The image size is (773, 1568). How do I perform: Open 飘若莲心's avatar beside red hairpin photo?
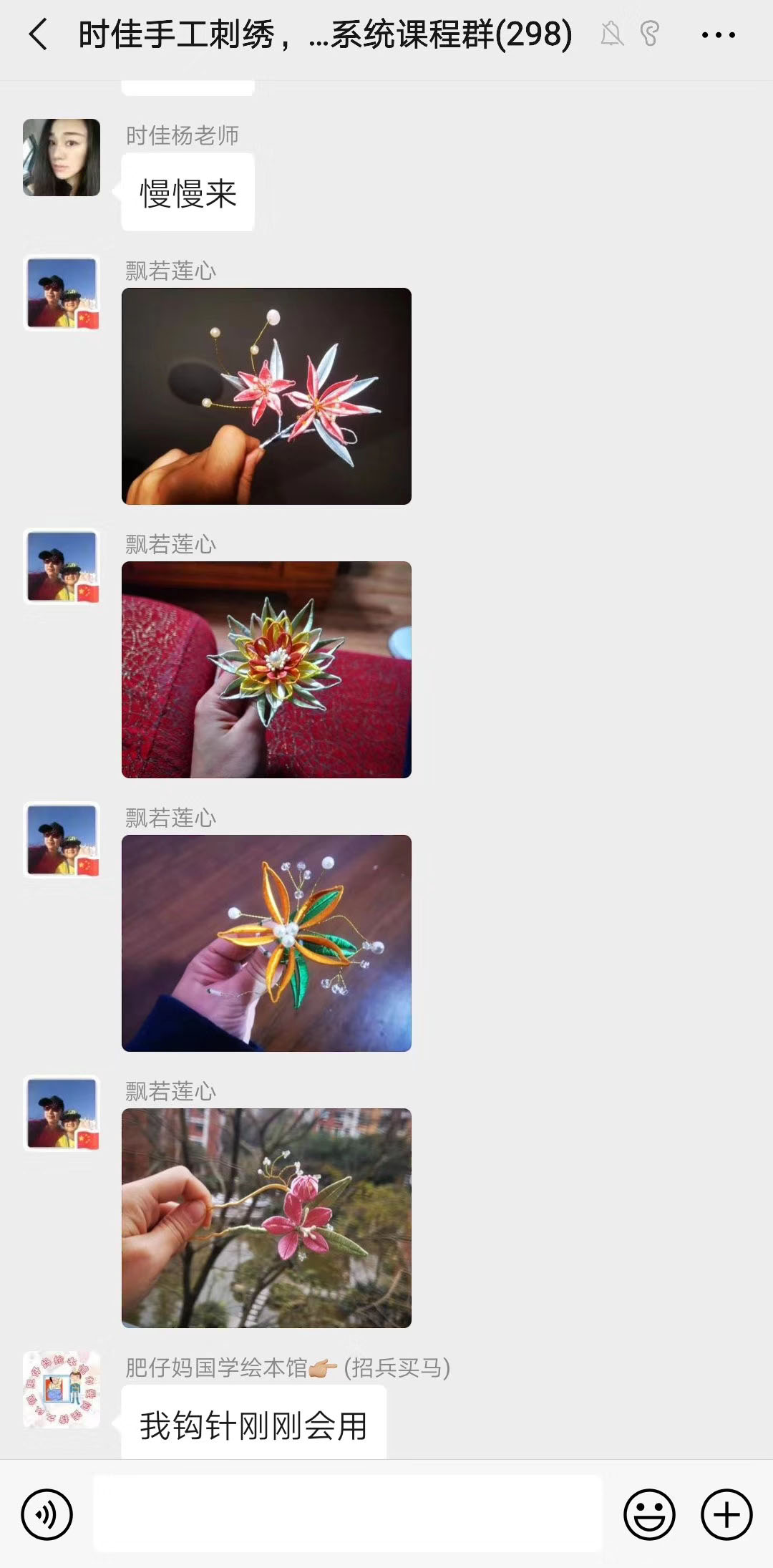[62, 294]
